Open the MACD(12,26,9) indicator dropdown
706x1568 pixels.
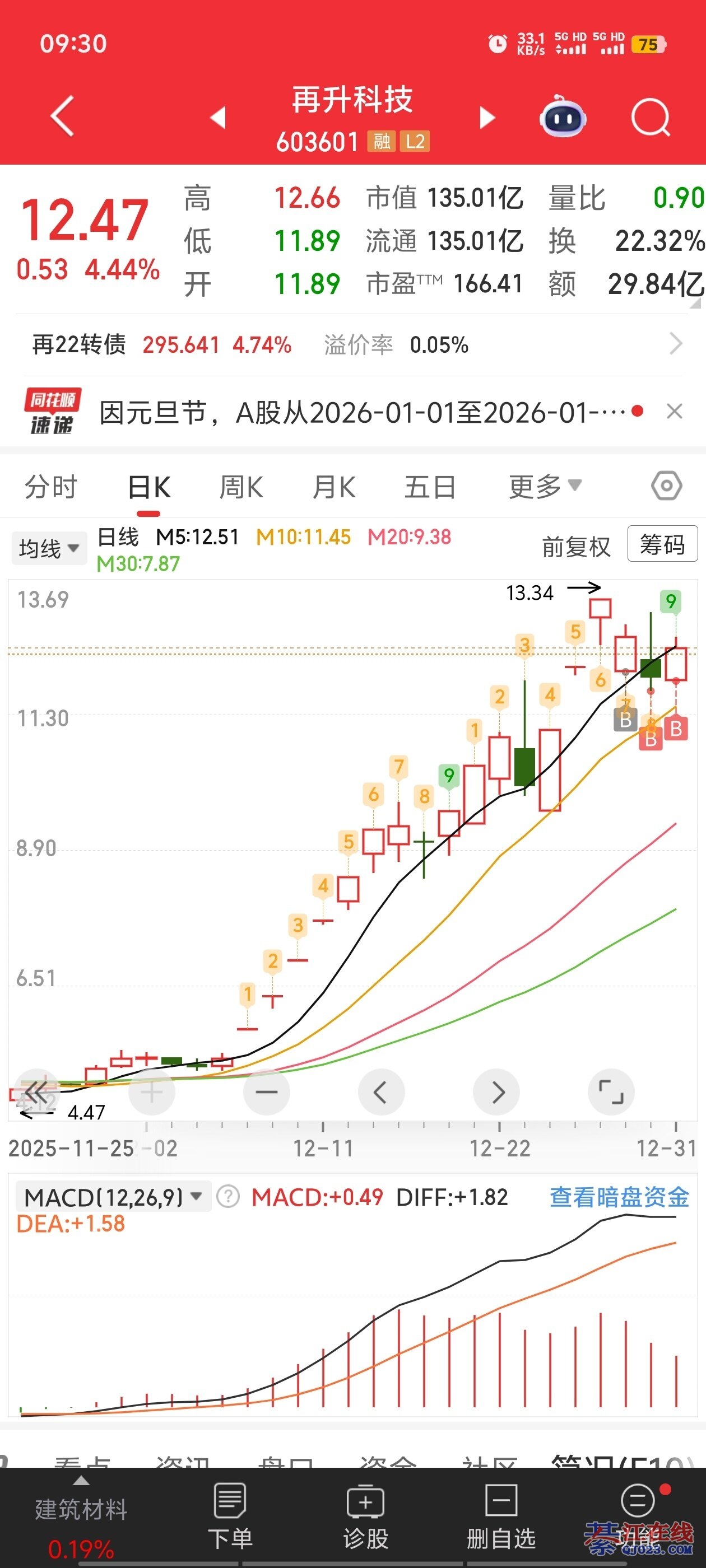113,1197
